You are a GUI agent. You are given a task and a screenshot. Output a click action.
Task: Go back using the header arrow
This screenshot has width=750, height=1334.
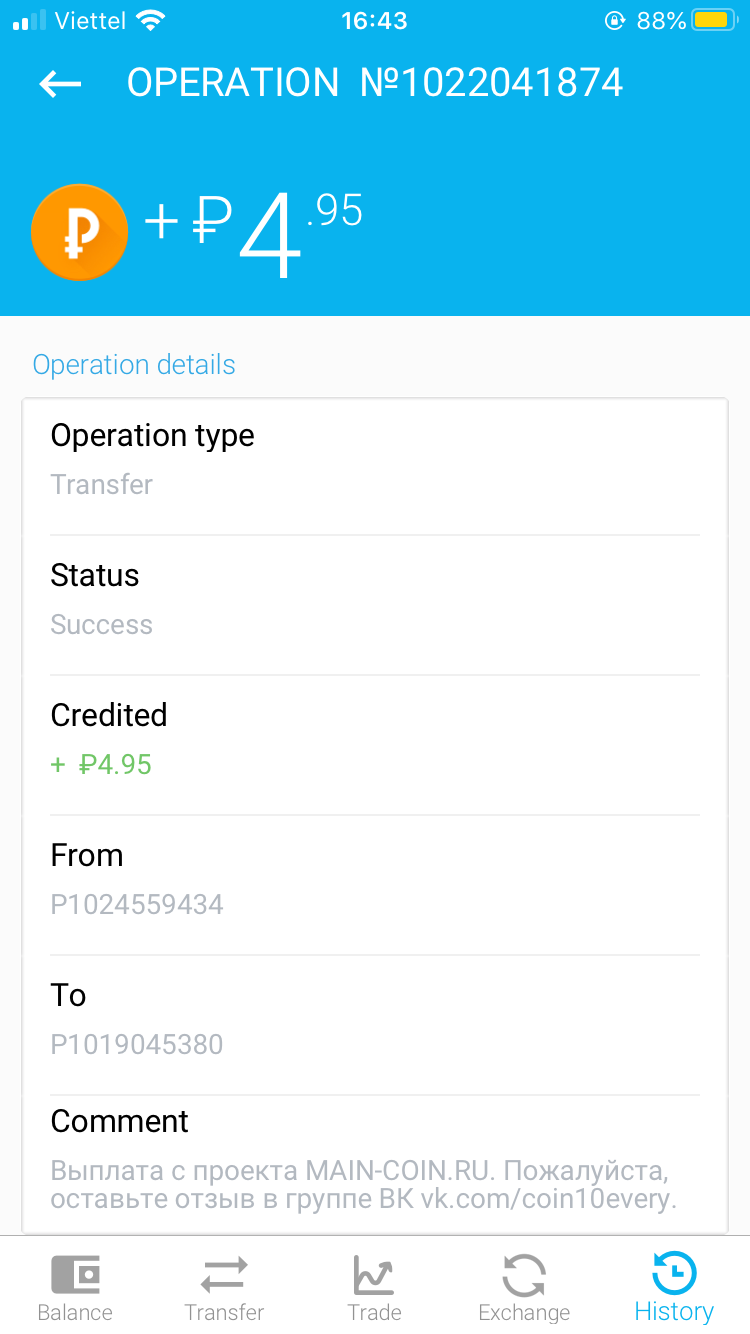click(x=60, y=84)
